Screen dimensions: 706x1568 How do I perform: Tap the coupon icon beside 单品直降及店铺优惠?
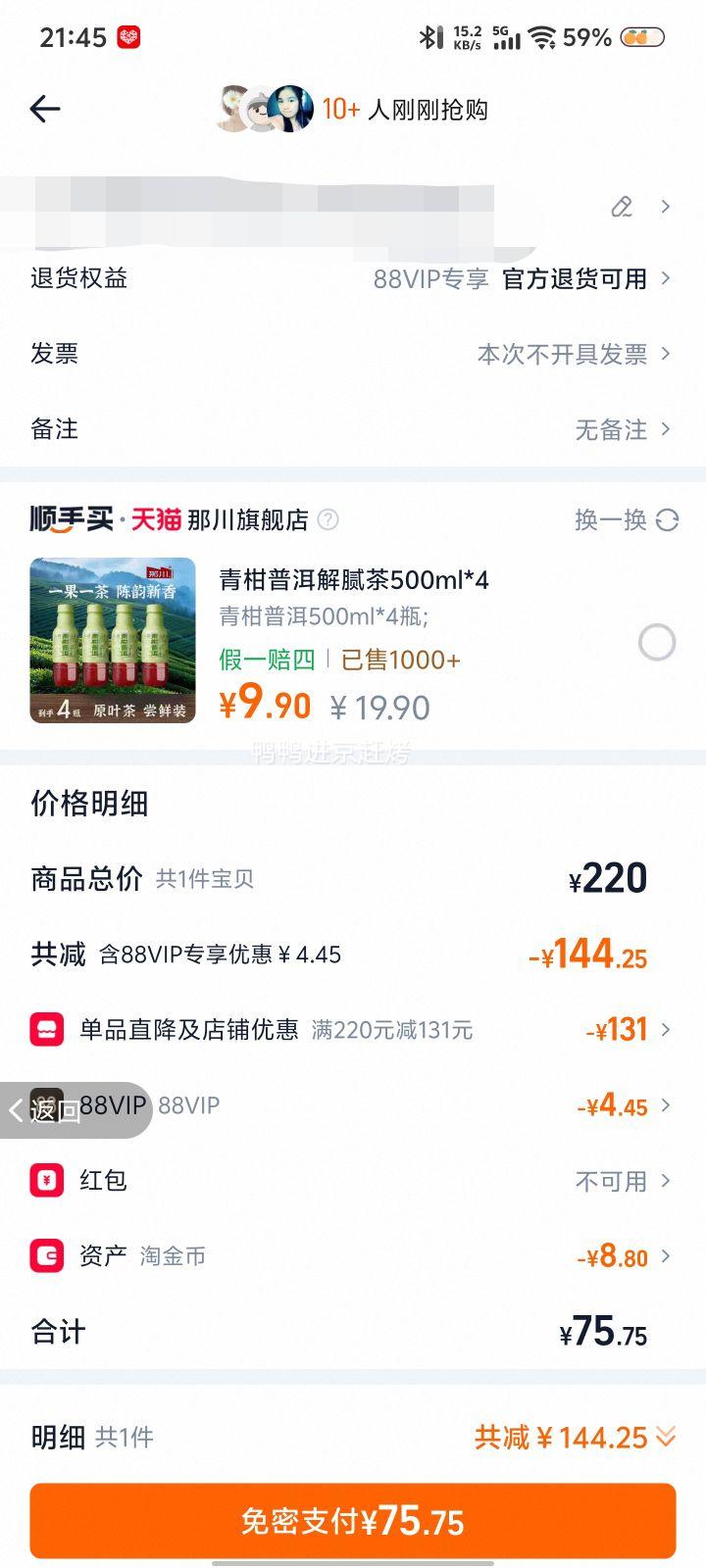[x=45, y=1029]
